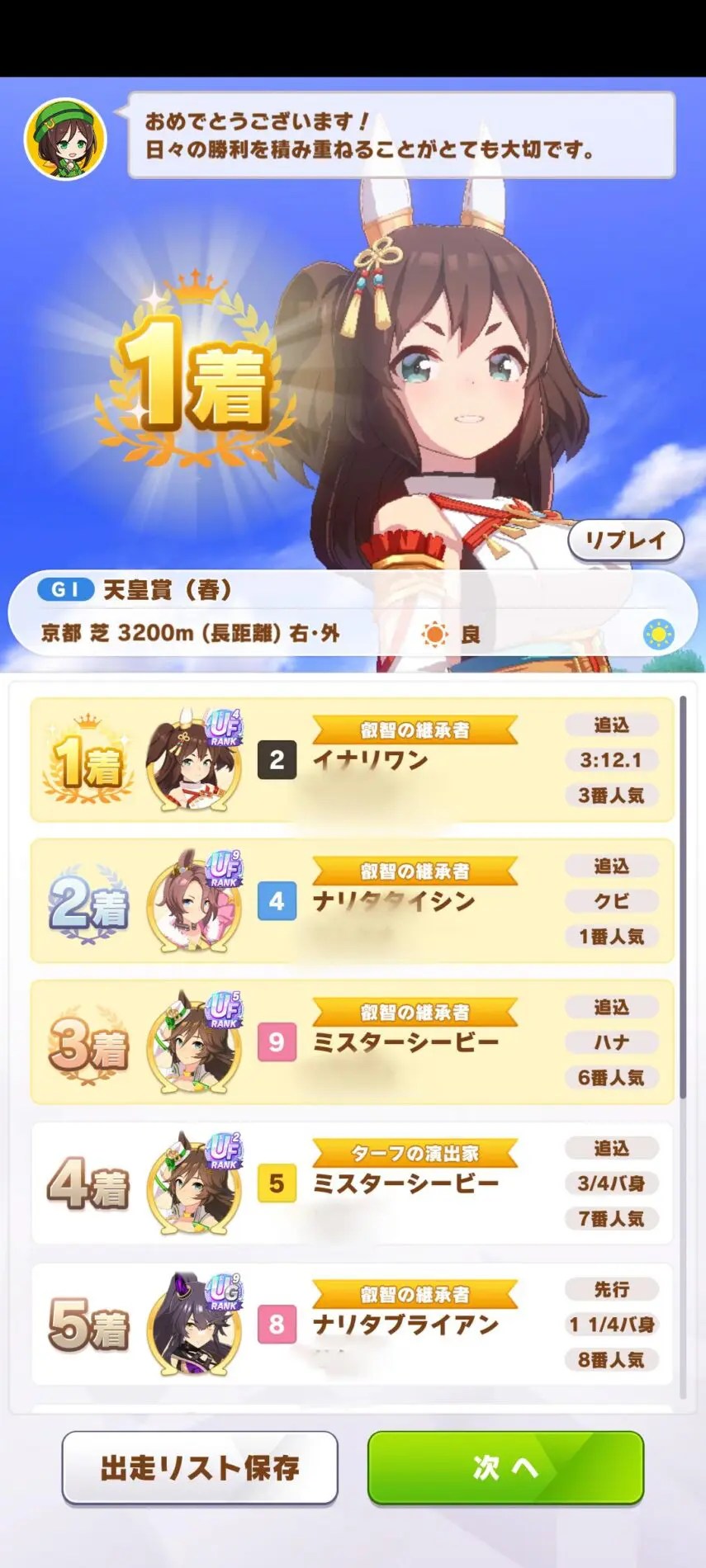Tap the リプレイ replay button

(625, 541)
